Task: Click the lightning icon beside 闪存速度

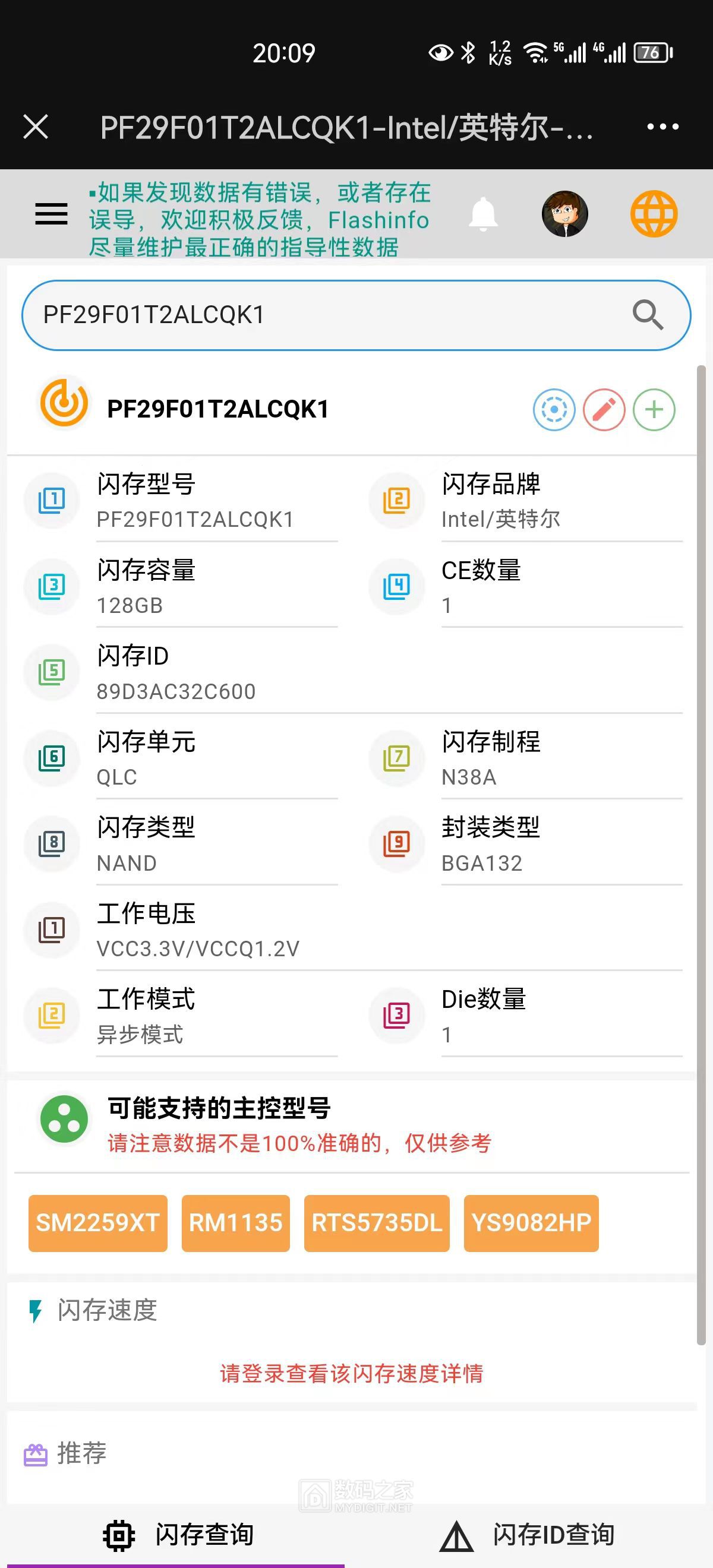Action: (x=34, y=1312)
